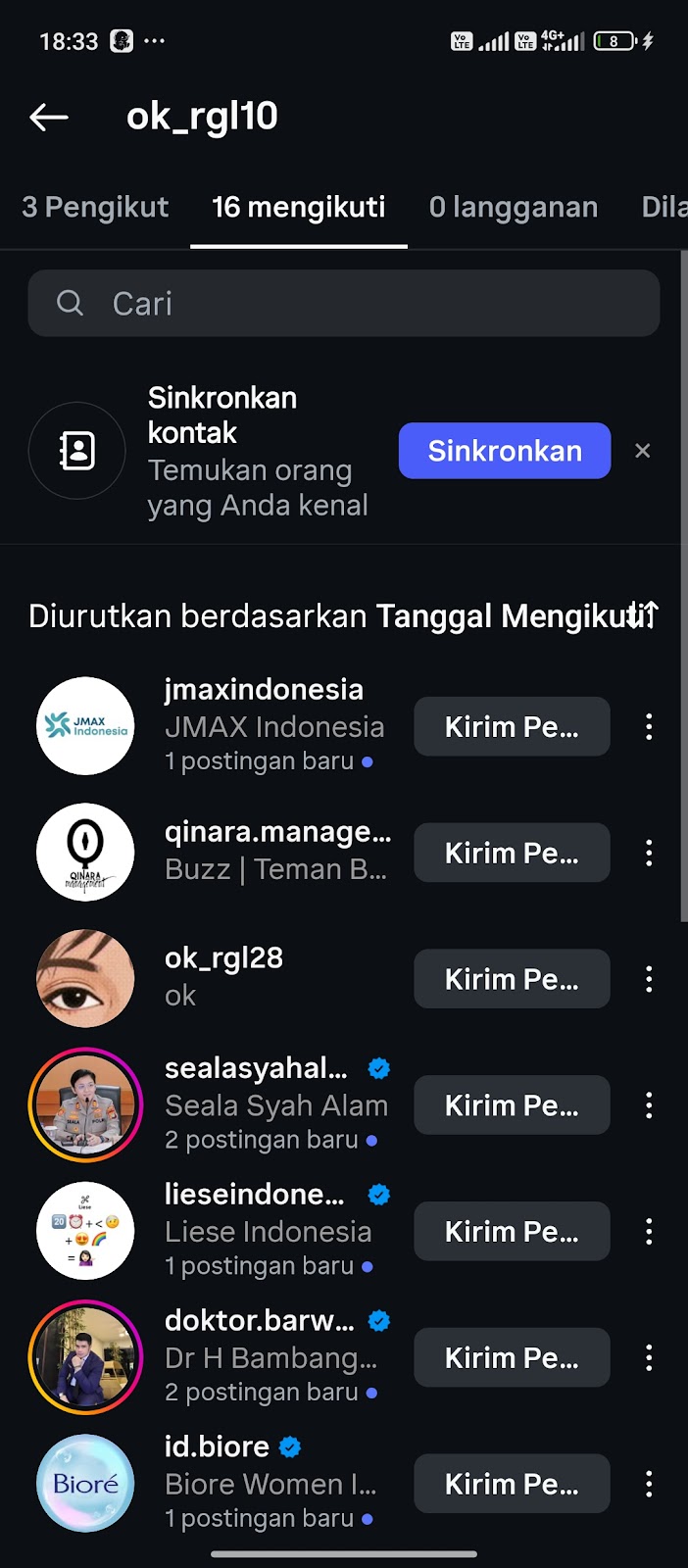Dismiss the Sinkronkan kontak suggestion
688x1568 pixels.
(x=643, y=451)
